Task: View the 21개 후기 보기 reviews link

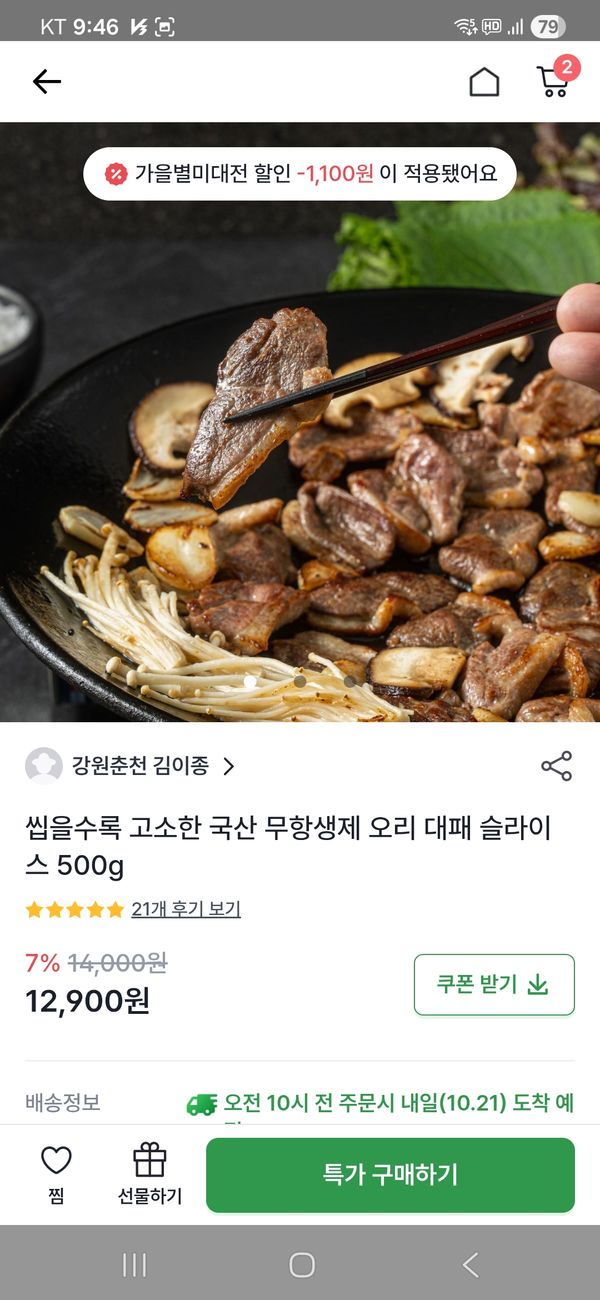Action: (186, 909)
